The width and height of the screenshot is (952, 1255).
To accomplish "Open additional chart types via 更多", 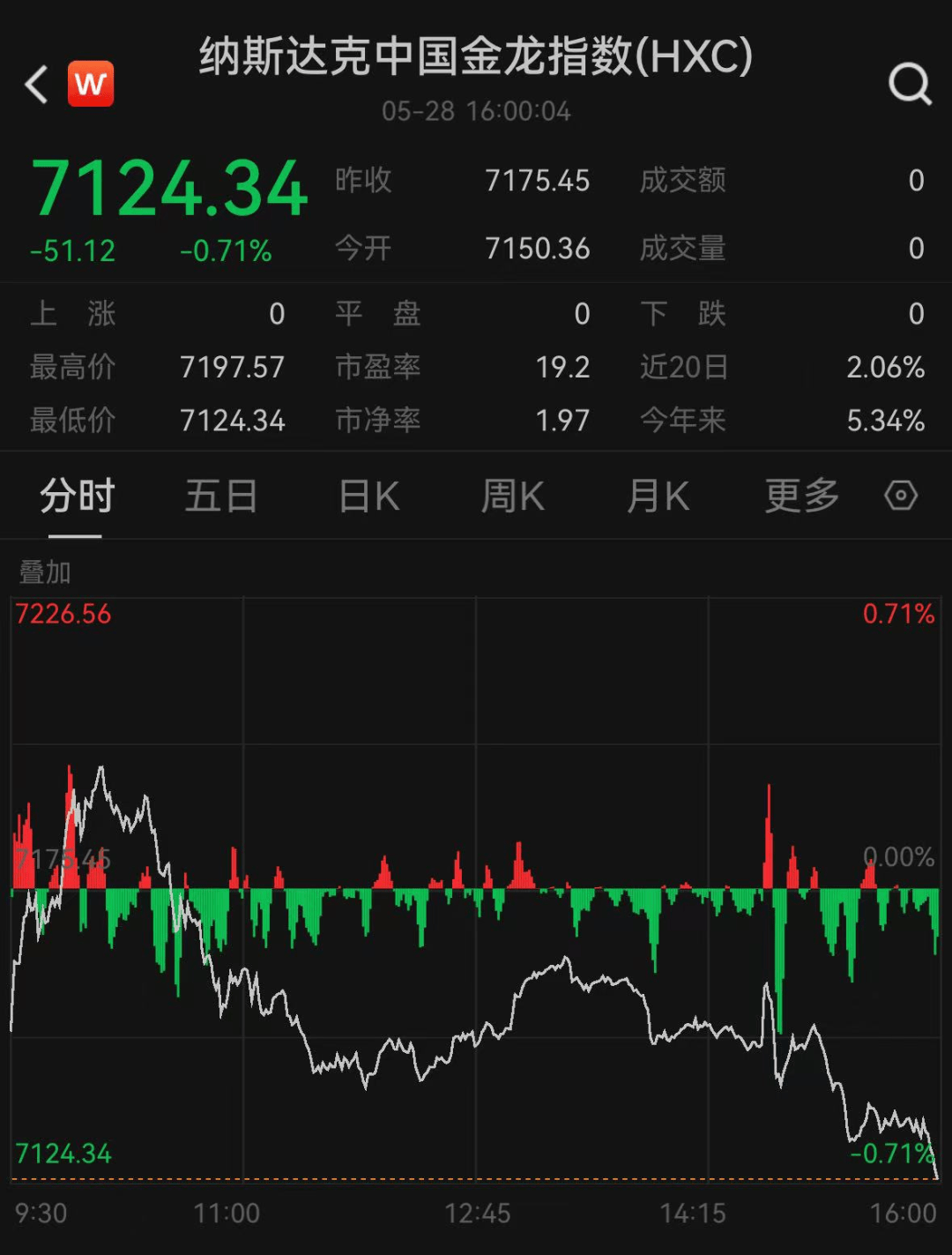I will 800,496.
